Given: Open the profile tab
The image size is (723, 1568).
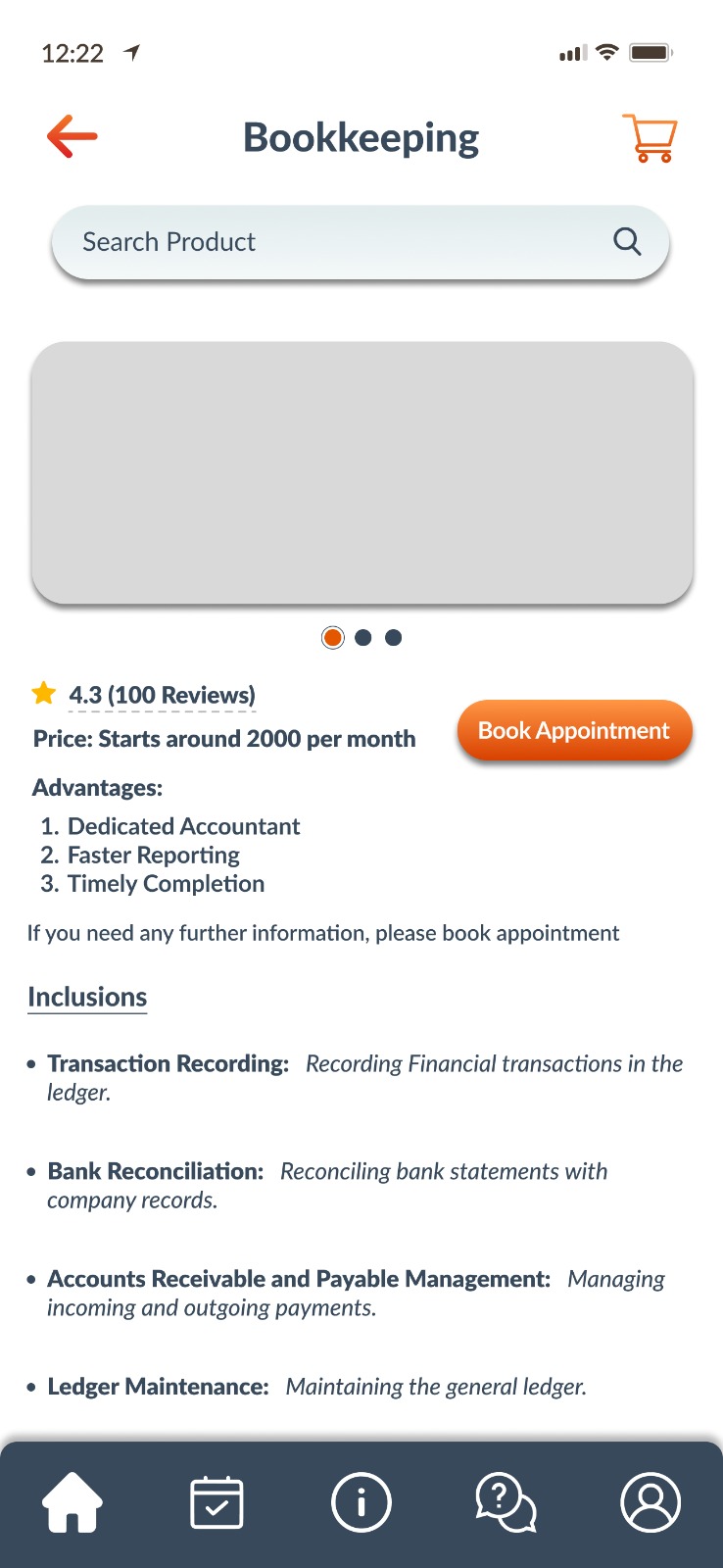Looking at the screenshot, I should [651, 1502].
